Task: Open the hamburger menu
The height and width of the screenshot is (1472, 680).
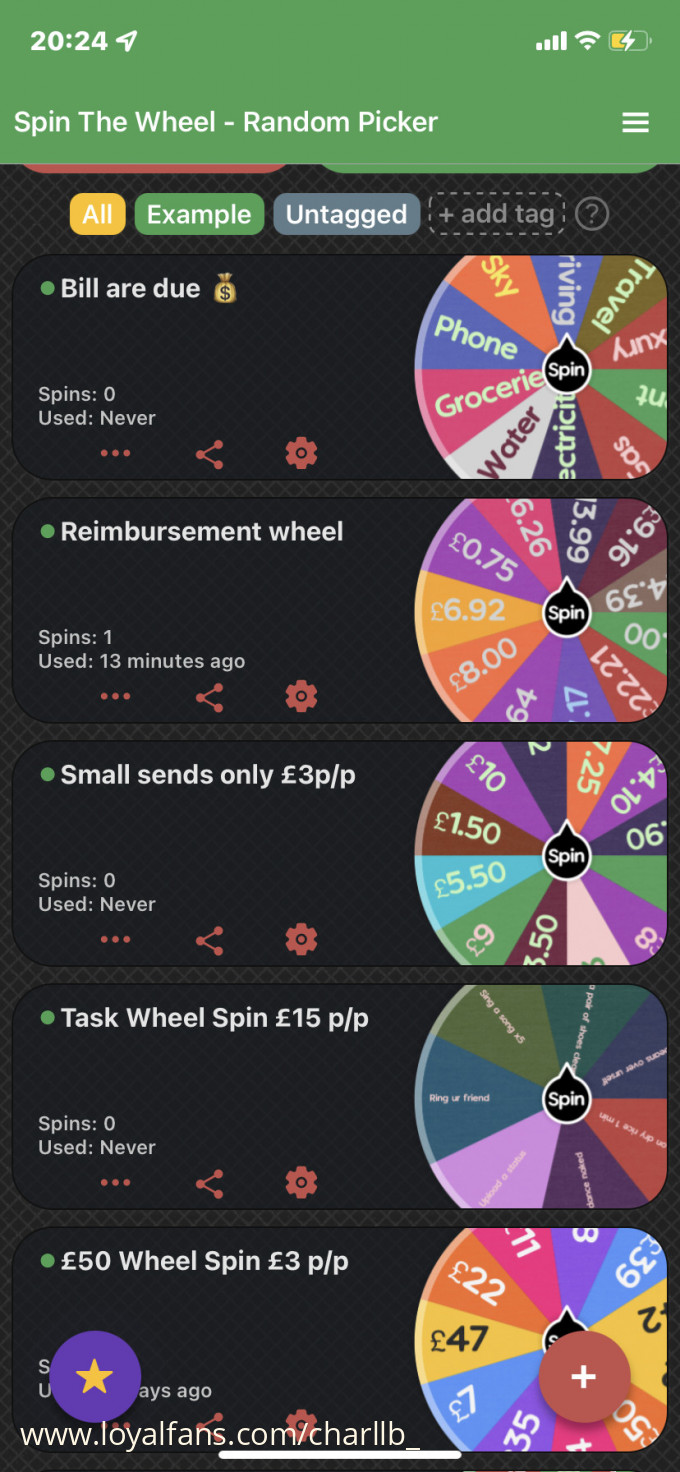Action: 635,122
